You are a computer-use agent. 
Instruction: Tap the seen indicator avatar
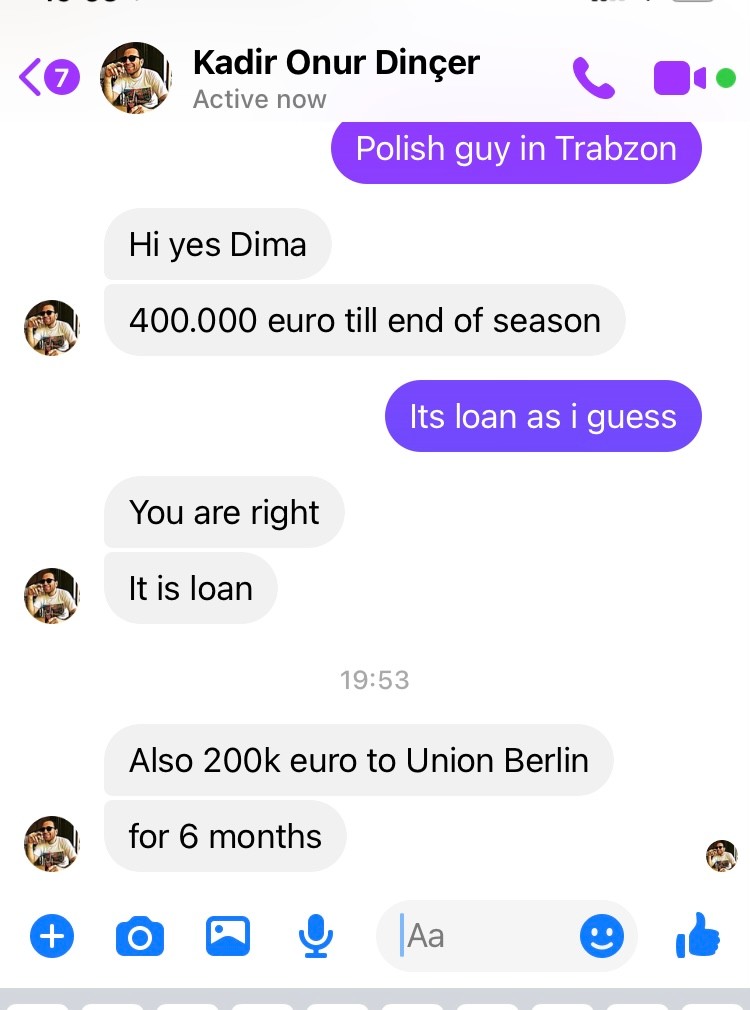pos(722,858)
